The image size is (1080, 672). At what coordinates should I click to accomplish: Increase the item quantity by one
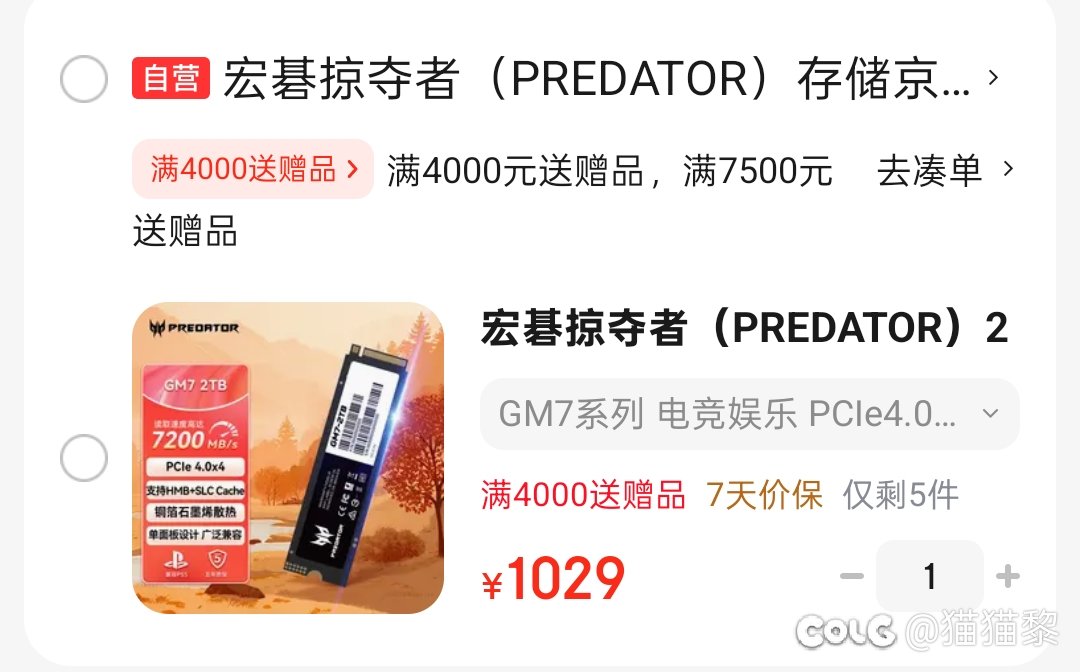click(1008, 576)
